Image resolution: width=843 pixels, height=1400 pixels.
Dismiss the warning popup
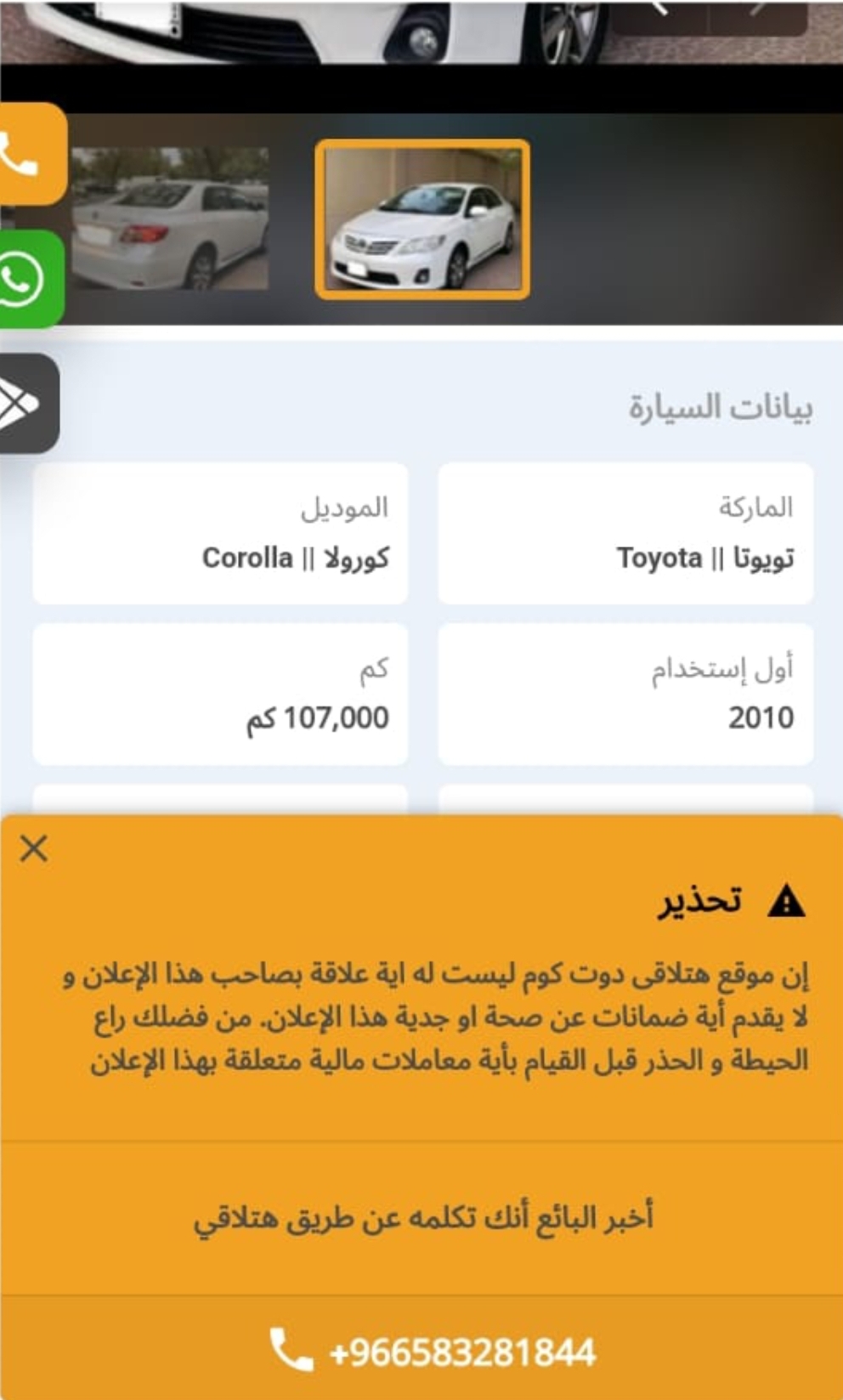coord(34,847)
